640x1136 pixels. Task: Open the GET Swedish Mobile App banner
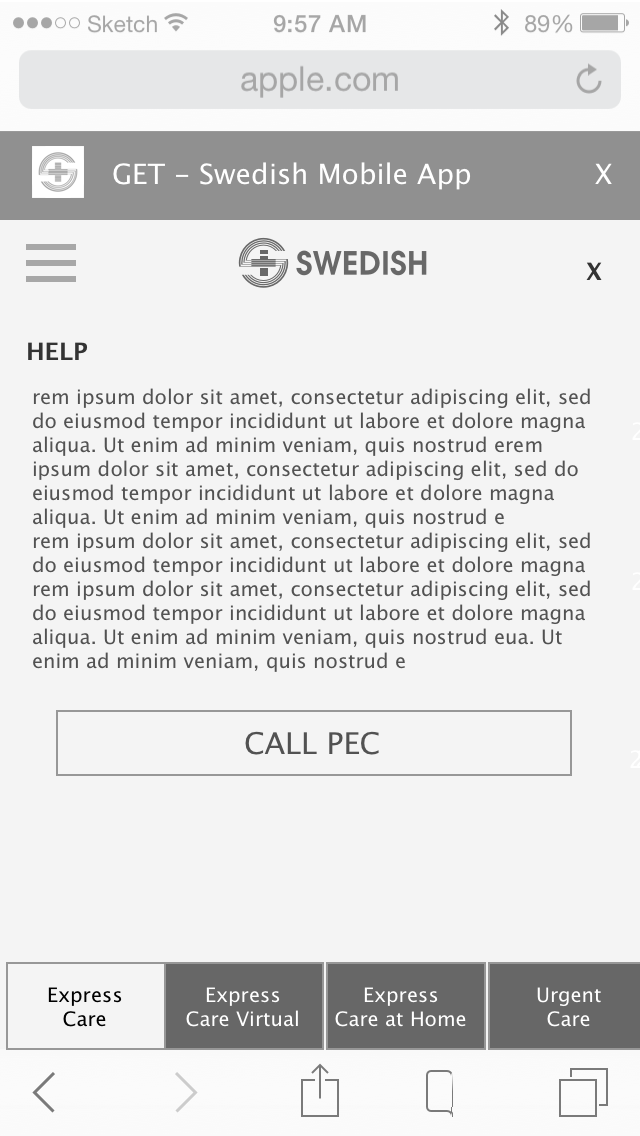pos(291,175)
